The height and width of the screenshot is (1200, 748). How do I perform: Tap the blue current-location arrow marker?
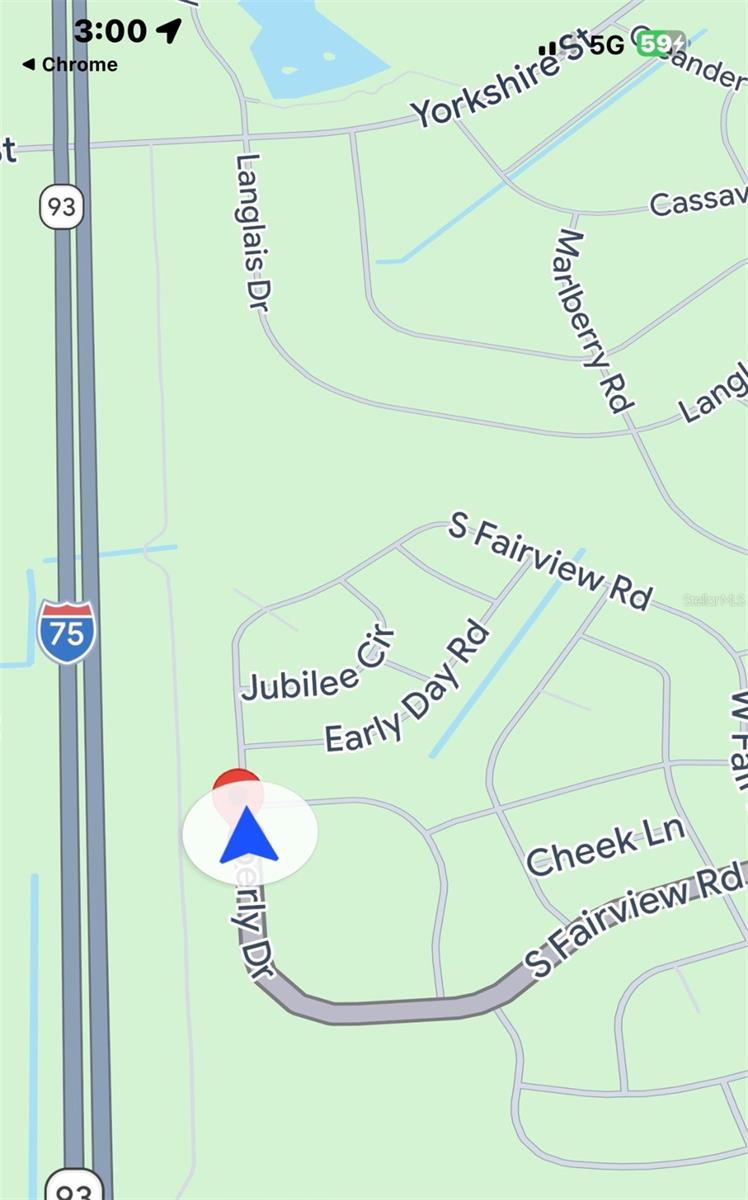[x=248, y=838]
